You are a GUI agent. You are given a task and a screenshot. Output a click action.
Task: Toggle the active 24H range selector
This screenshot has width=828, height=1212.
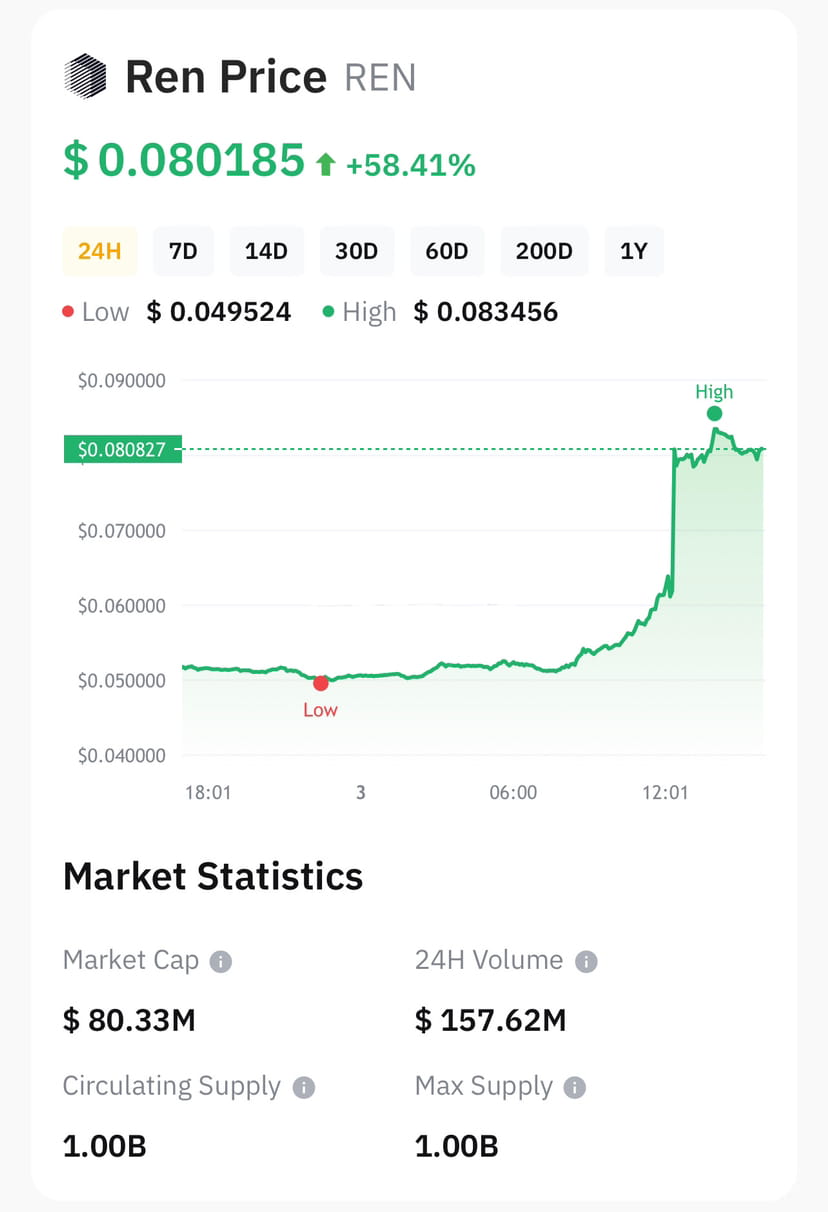tap(99, 251)
